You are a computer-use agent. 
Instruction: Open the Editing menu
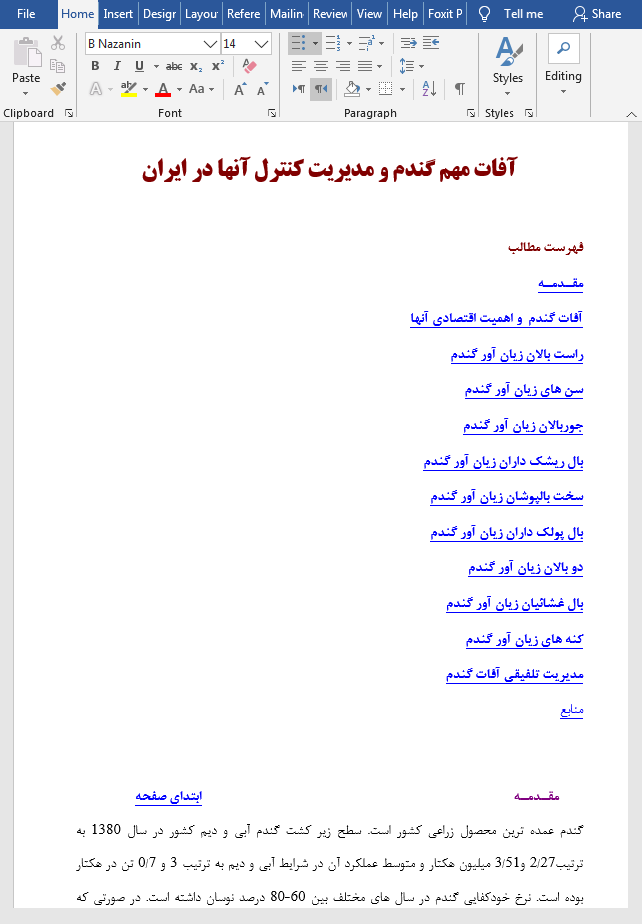(563, 66)
